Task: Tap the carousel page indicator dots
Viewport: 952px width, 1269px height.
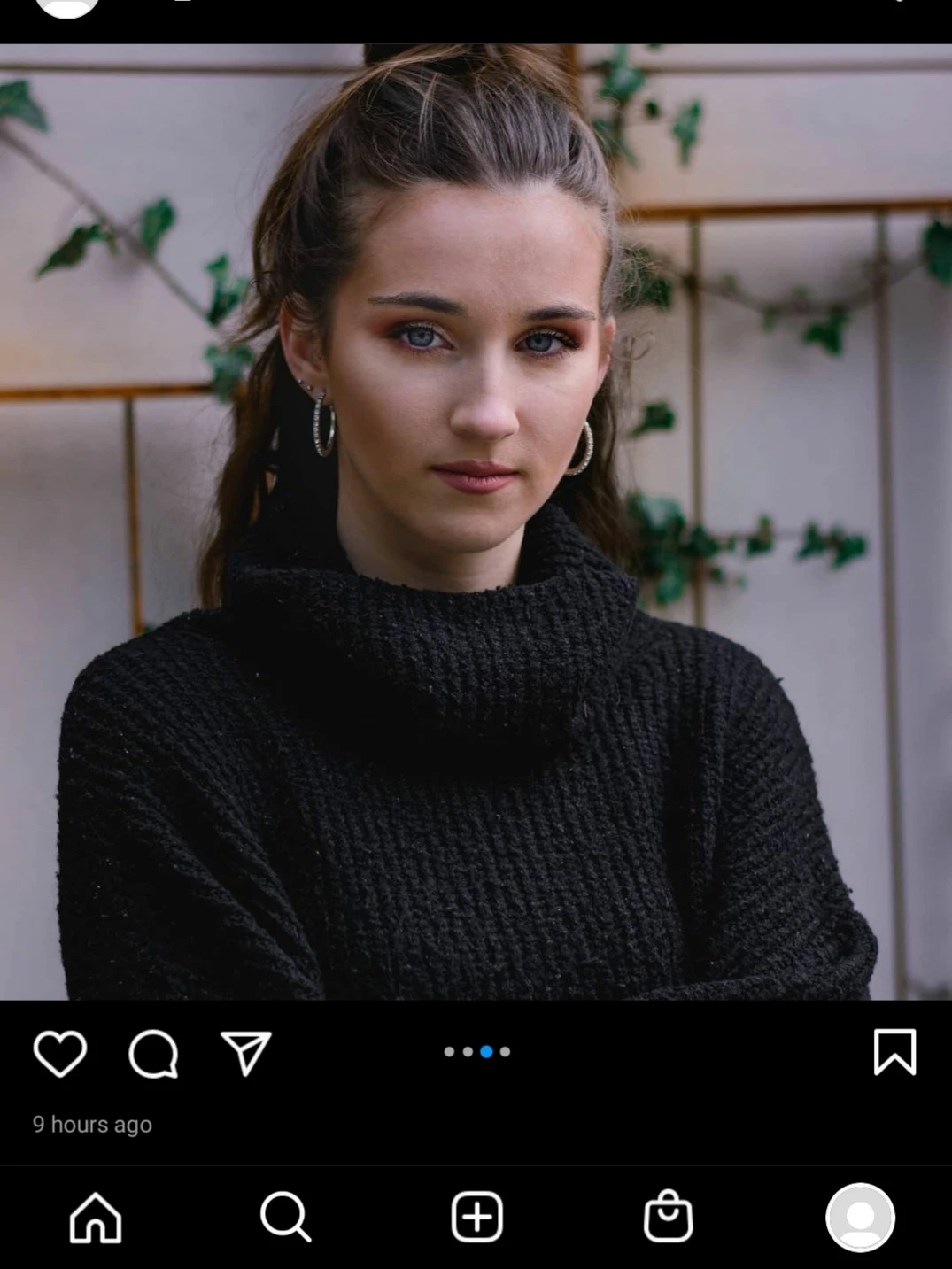Action: pyautogui.click(x=476, y=1052)
